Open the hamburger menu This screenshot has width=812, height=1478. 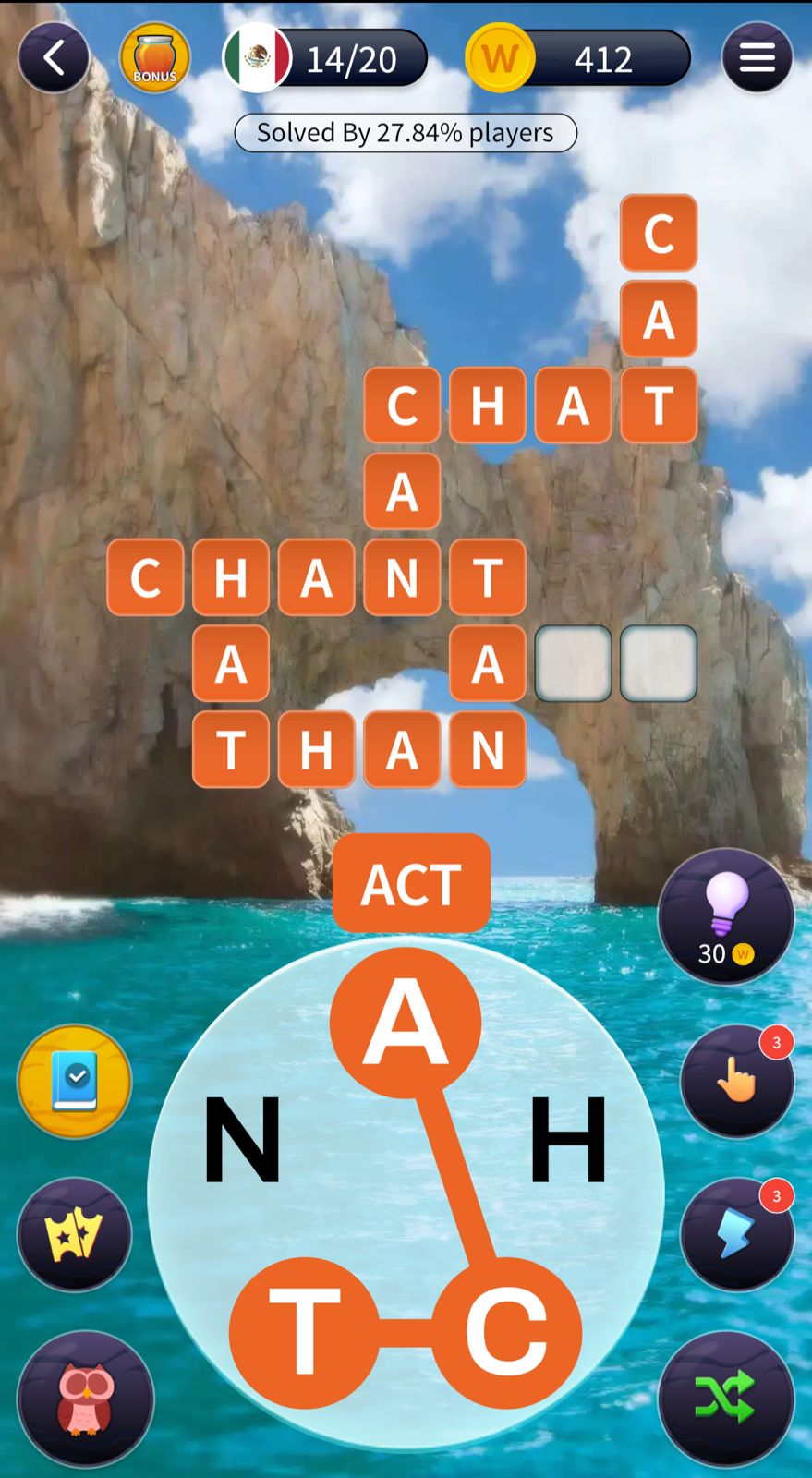[757, 58]
